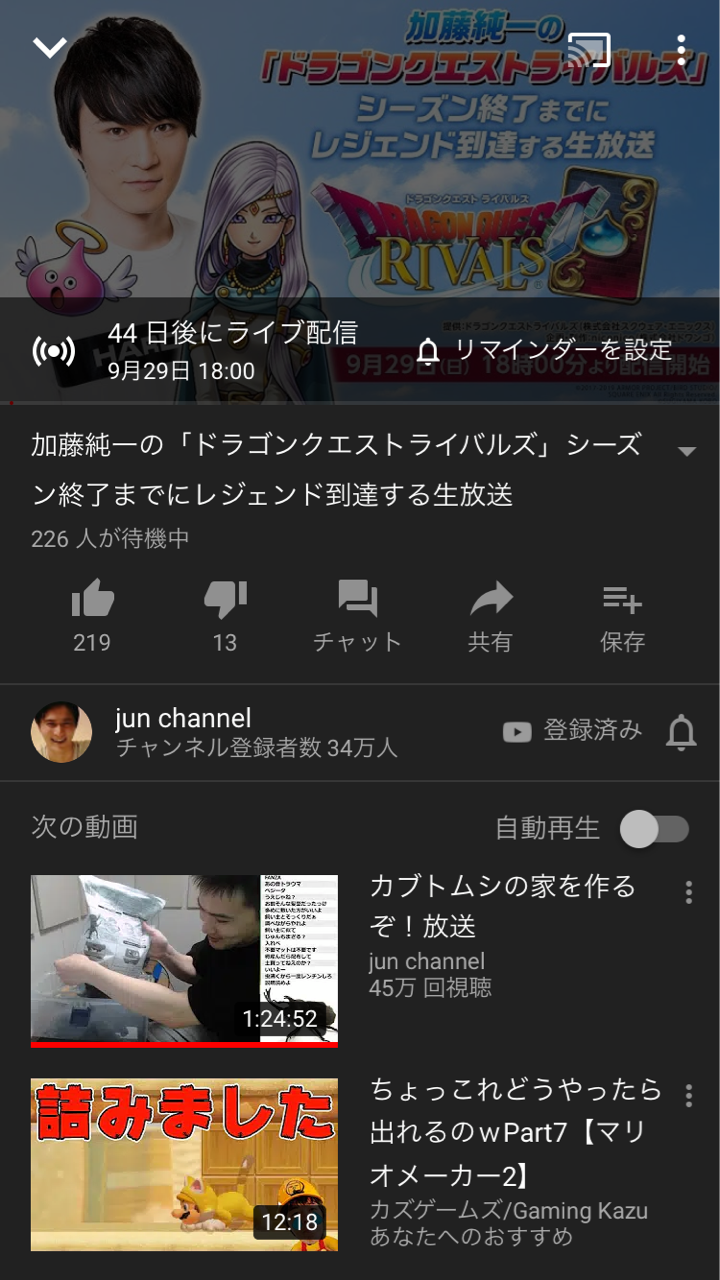Expand the video description arrow
The image size is (720, 1280).
(686, 452)
